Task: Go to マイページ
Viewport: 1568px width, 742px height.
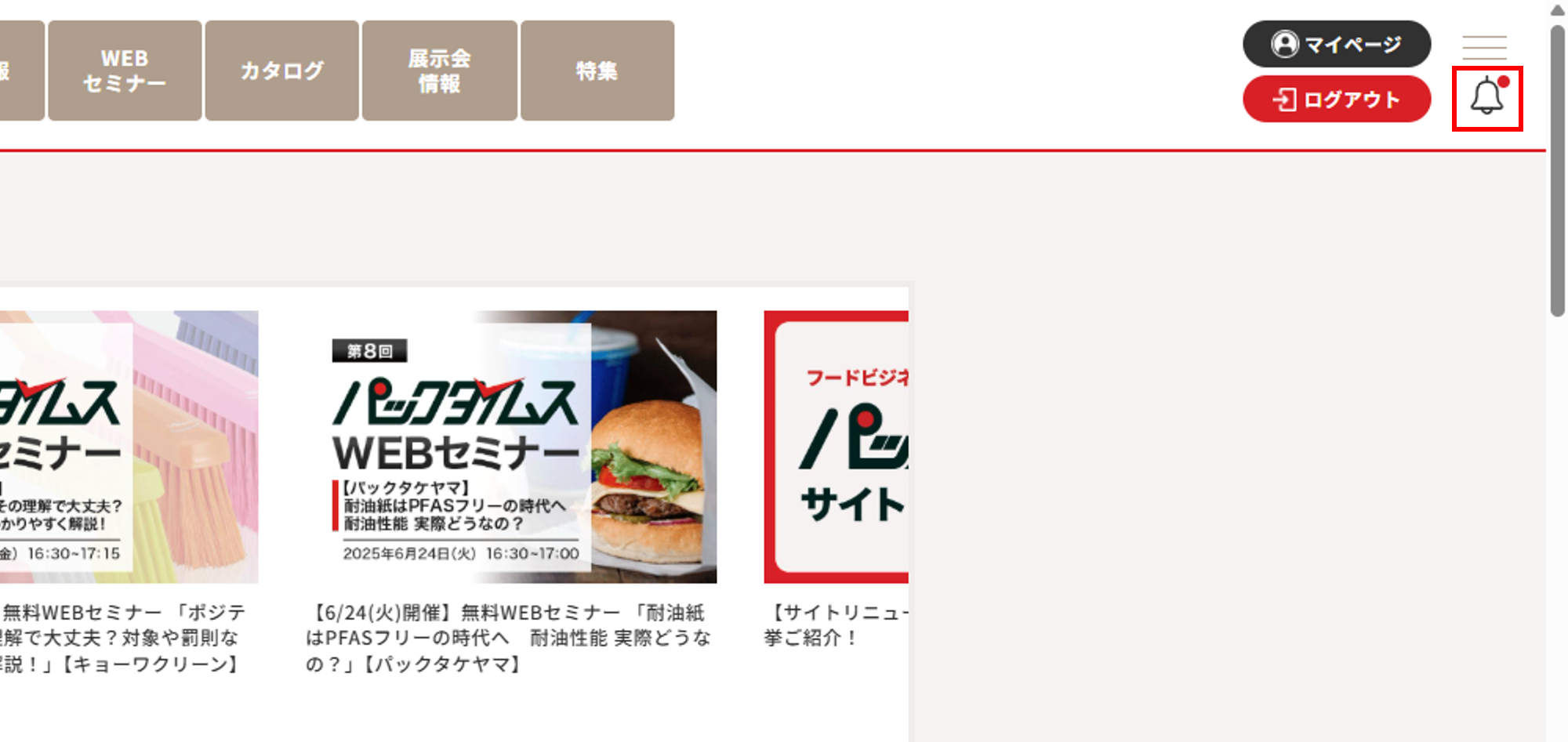Action: point(1336,44)
